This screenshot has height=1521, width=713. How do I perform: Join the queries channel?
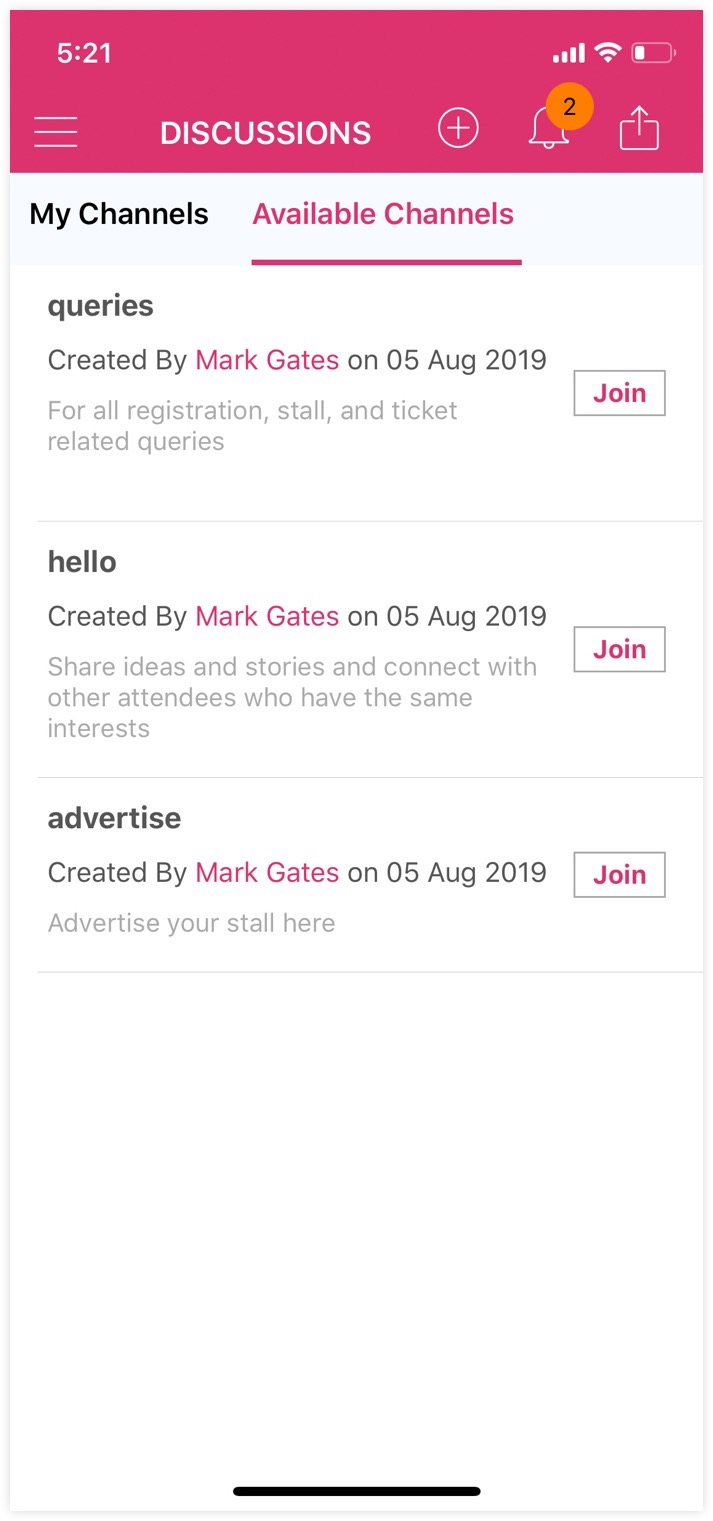(x=619, y=393)
